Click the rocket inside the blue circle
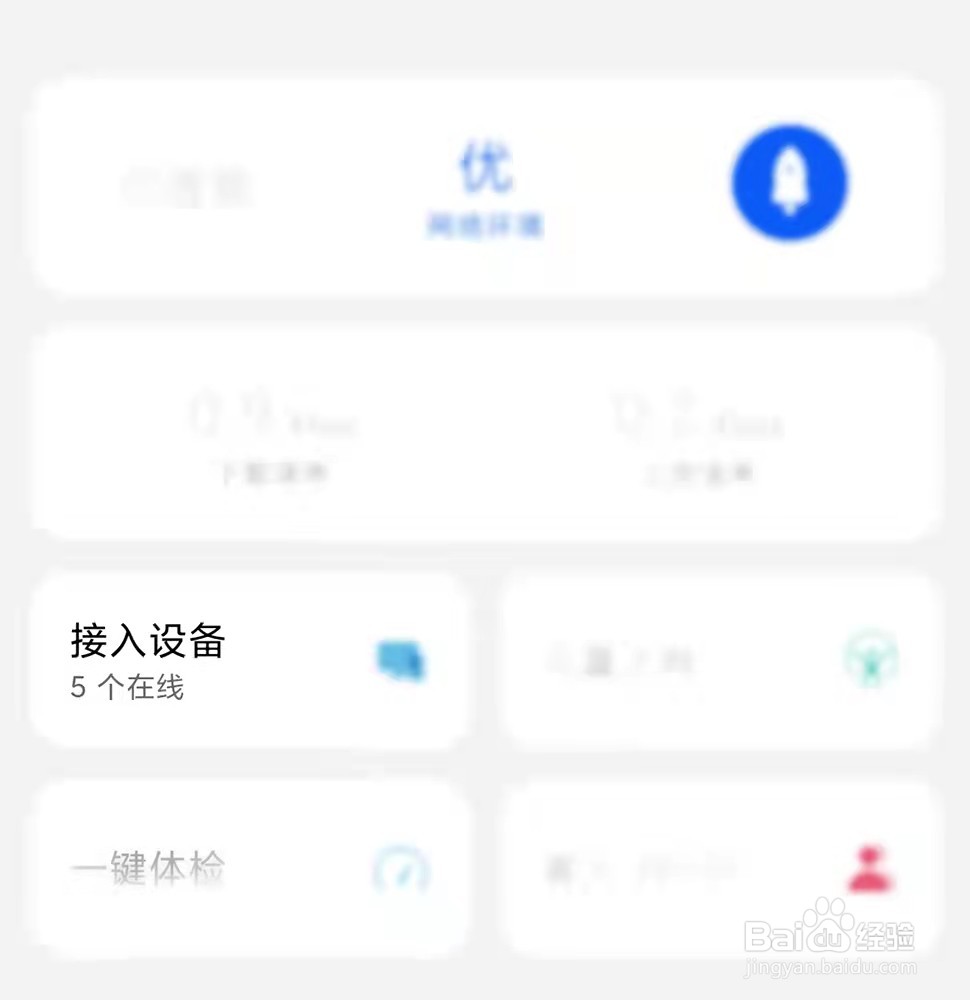 tap(790, 181)
